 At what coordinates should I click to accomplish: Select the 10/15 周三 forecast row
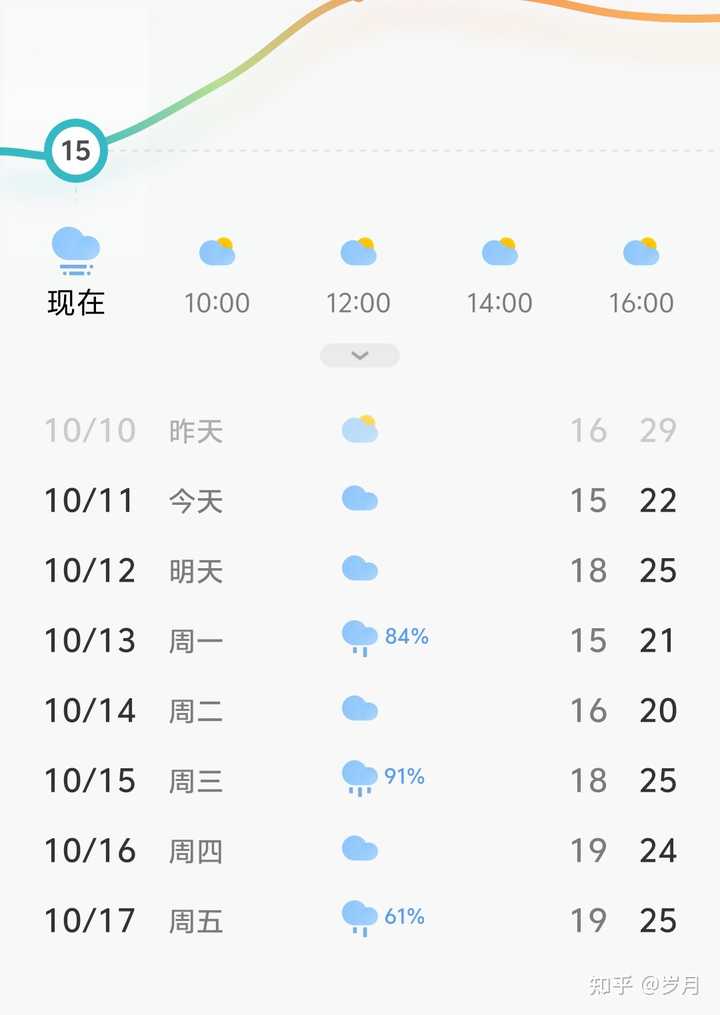pyautogui.click(x=360, y=780)
